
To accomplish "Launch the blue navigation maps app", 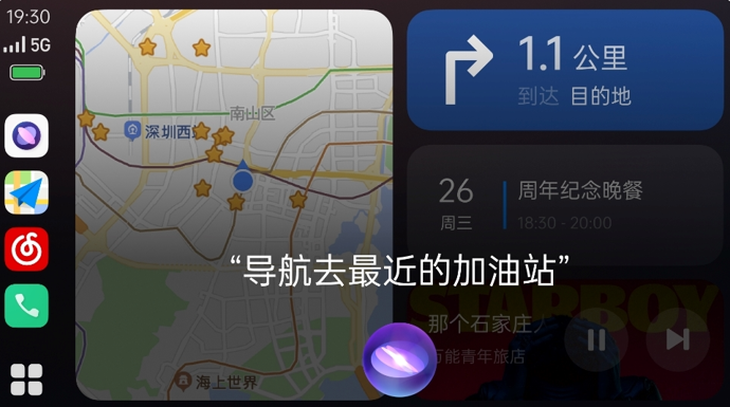I will [26, 192].
